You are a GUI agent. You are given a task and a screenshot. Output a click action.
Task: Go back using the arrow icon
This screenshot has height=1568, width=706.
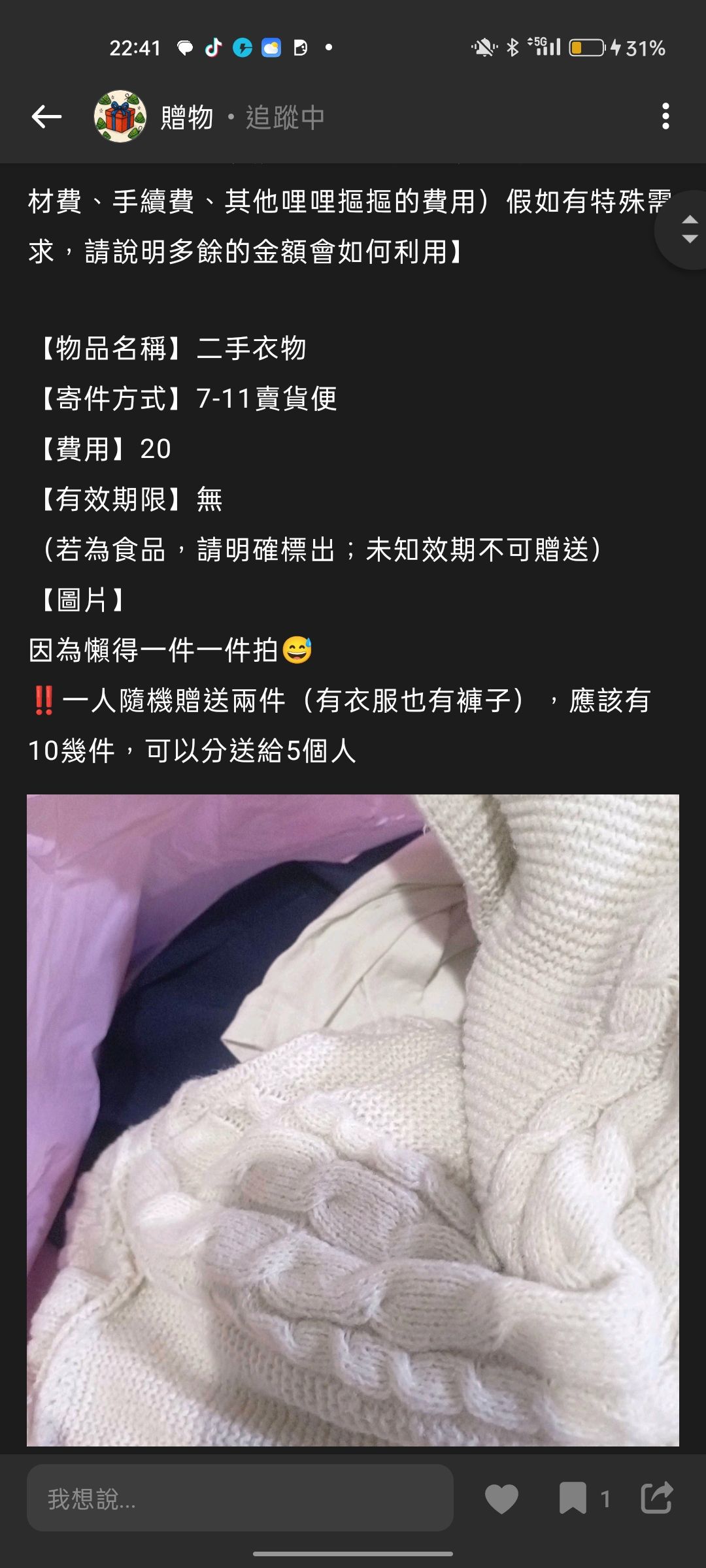pyautogui.click(x=46, y=117)
